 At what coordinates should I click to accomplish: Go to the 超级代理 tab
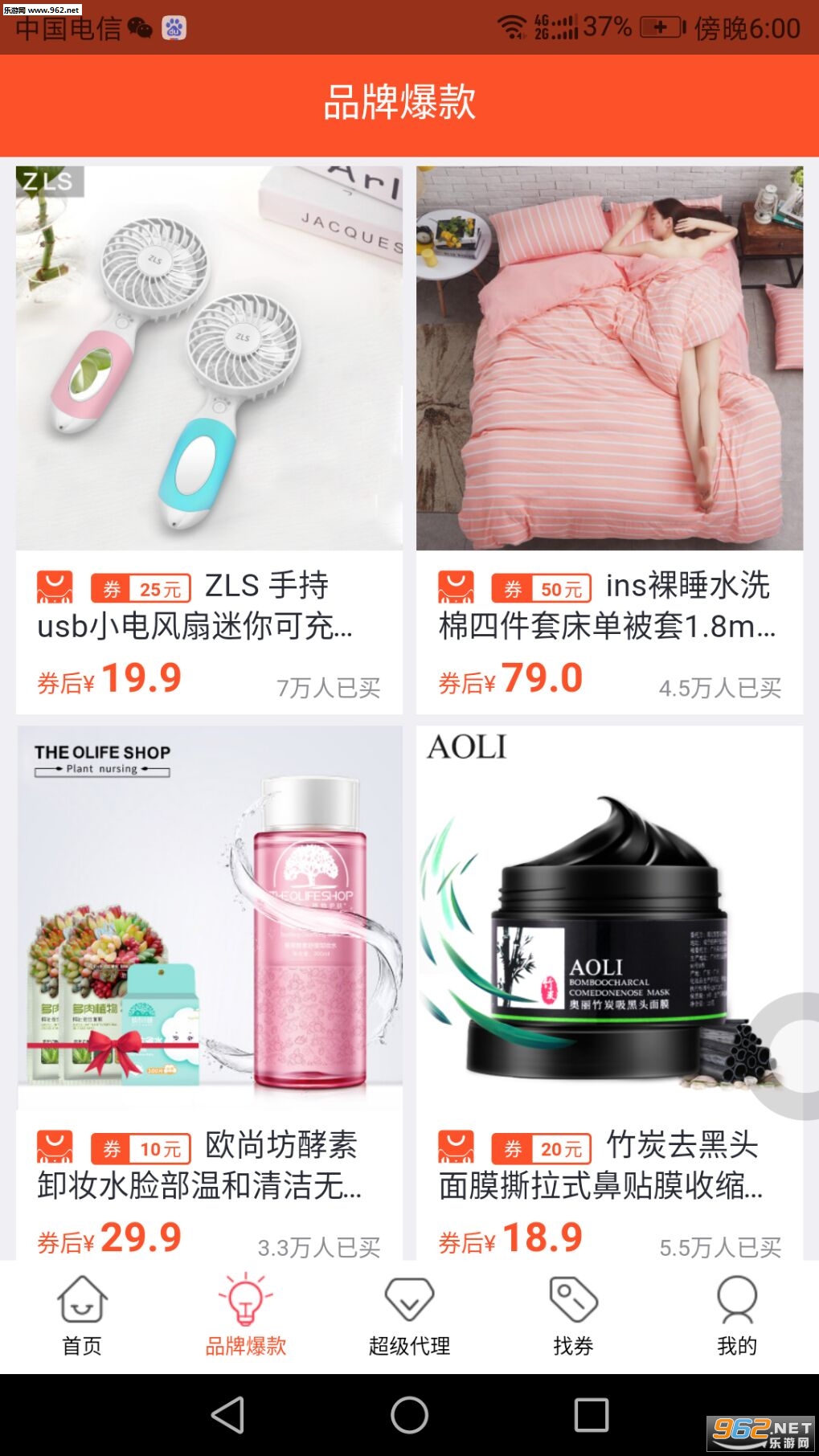coord(410,1316)
